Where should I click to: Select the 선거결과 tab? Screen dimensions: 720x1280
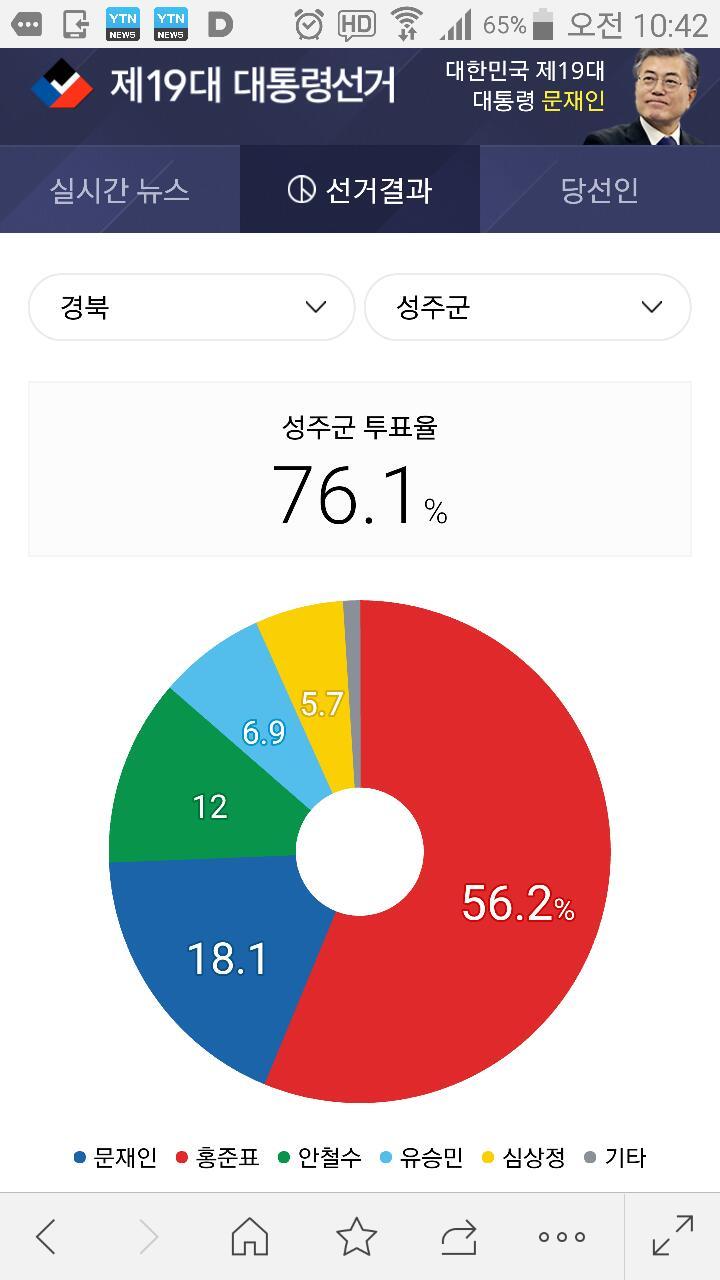coord(360,190)
